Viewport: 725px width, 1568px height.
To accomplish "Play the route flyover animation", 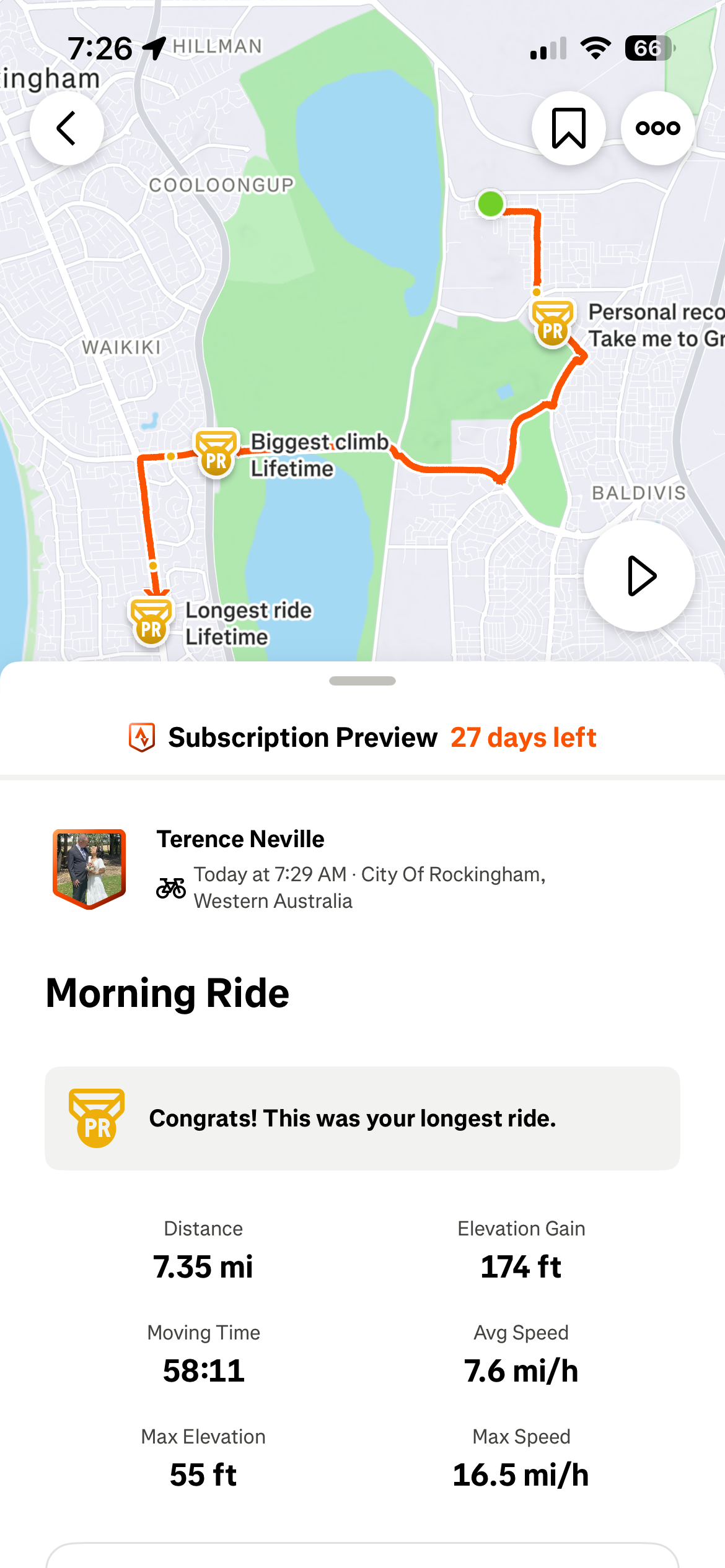I will point(639,576).
